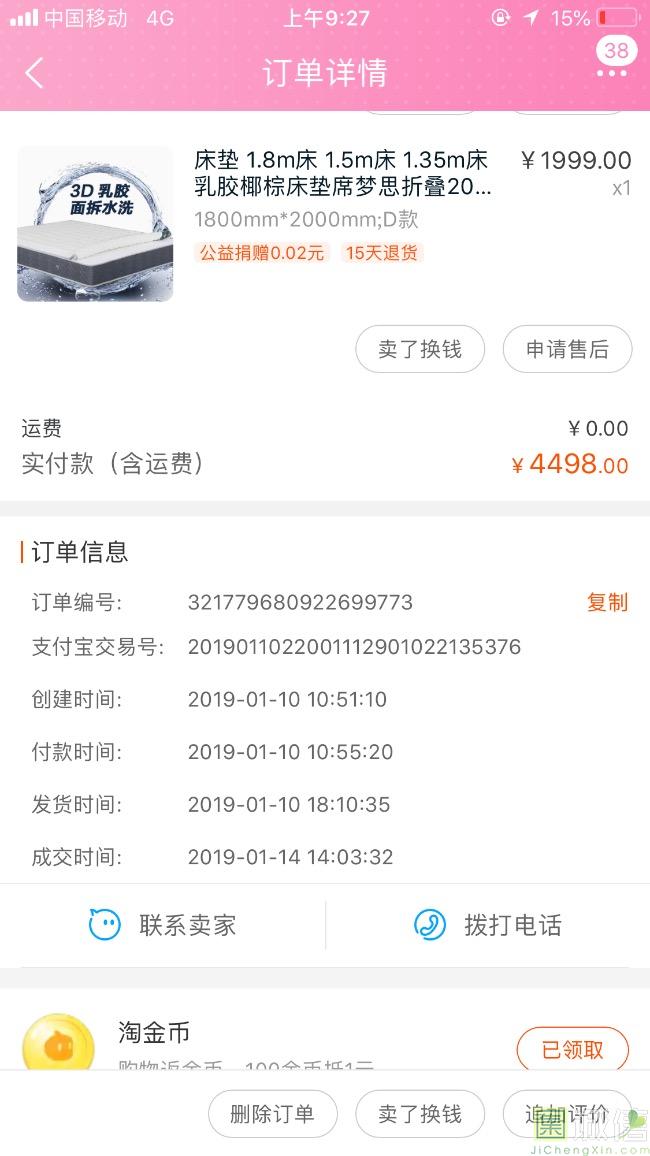Open the three-dot more menu
Viewport: 650px width, 1156px height.
(612, 73)
